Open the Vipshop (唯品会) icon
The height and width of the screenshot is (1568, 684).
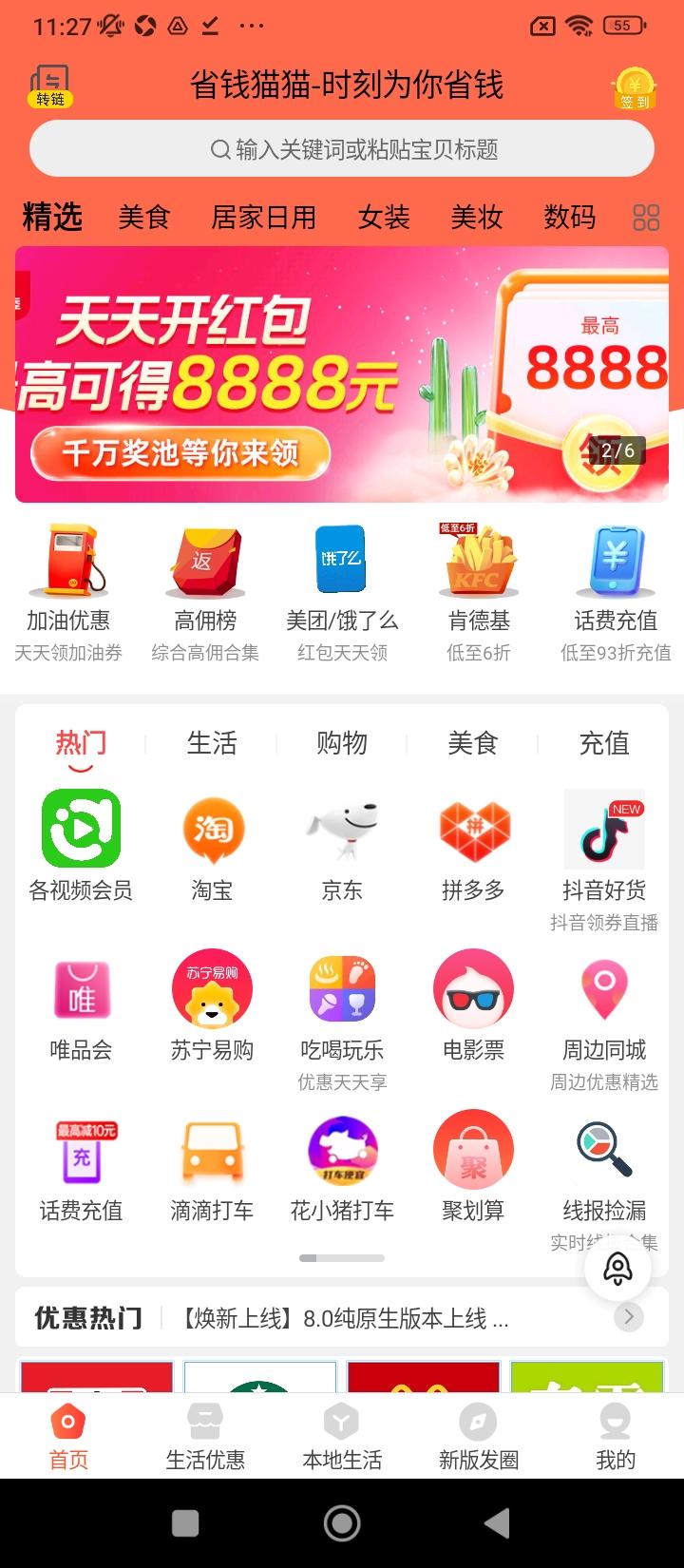tap(81, 1005)
